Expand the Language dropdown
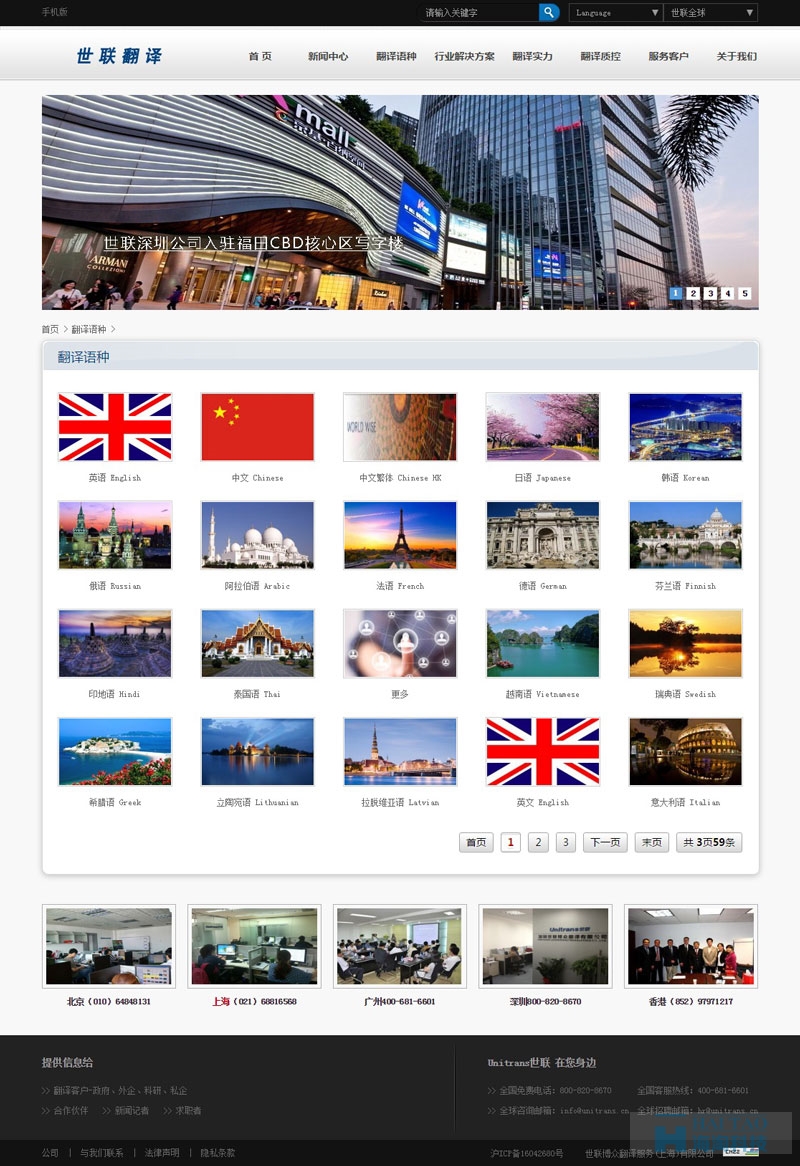 (x=615, y=13)
